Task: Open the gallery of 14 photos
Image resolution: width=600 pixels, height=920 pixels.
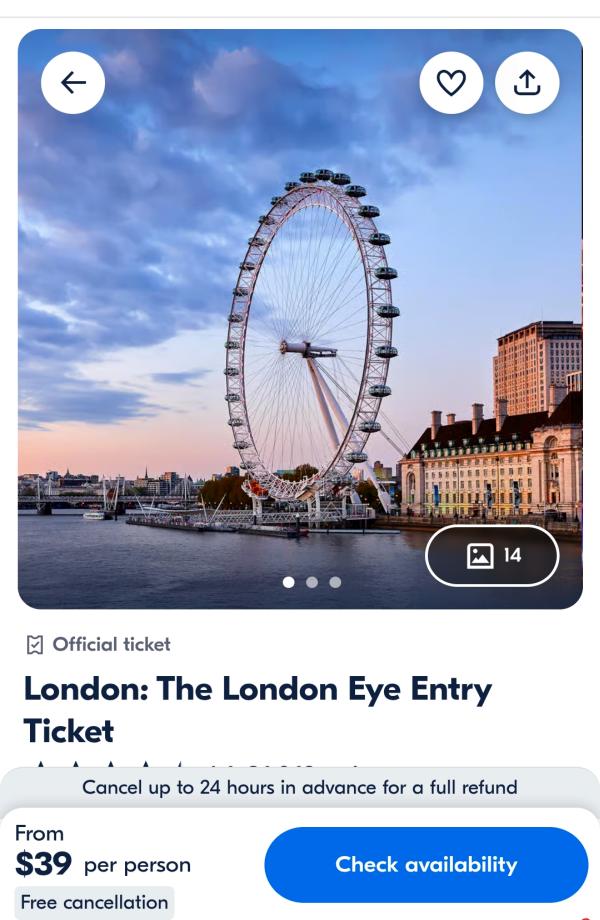Action: point(492,555)
